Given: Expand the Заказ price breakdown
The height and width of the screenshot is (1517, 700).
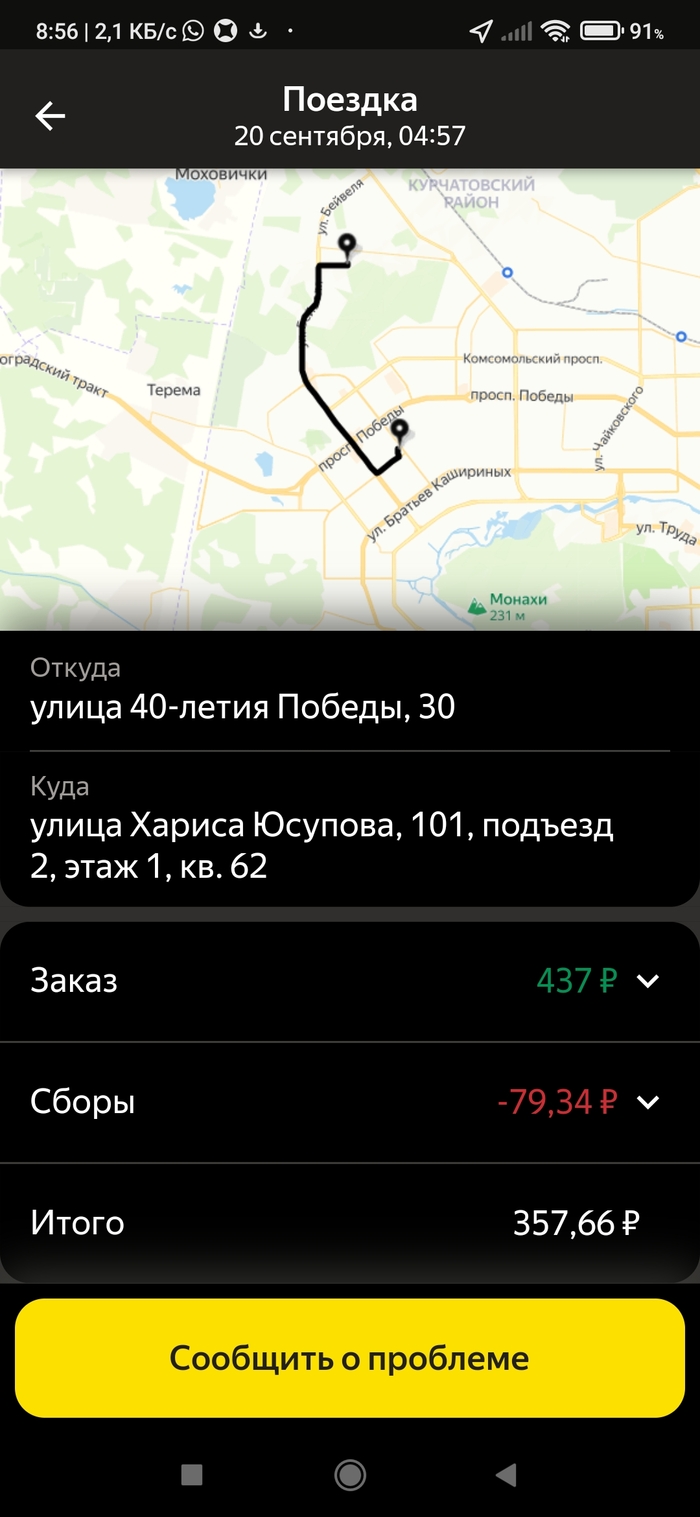Looking at the screenshot, I should (x=648, y=981).
